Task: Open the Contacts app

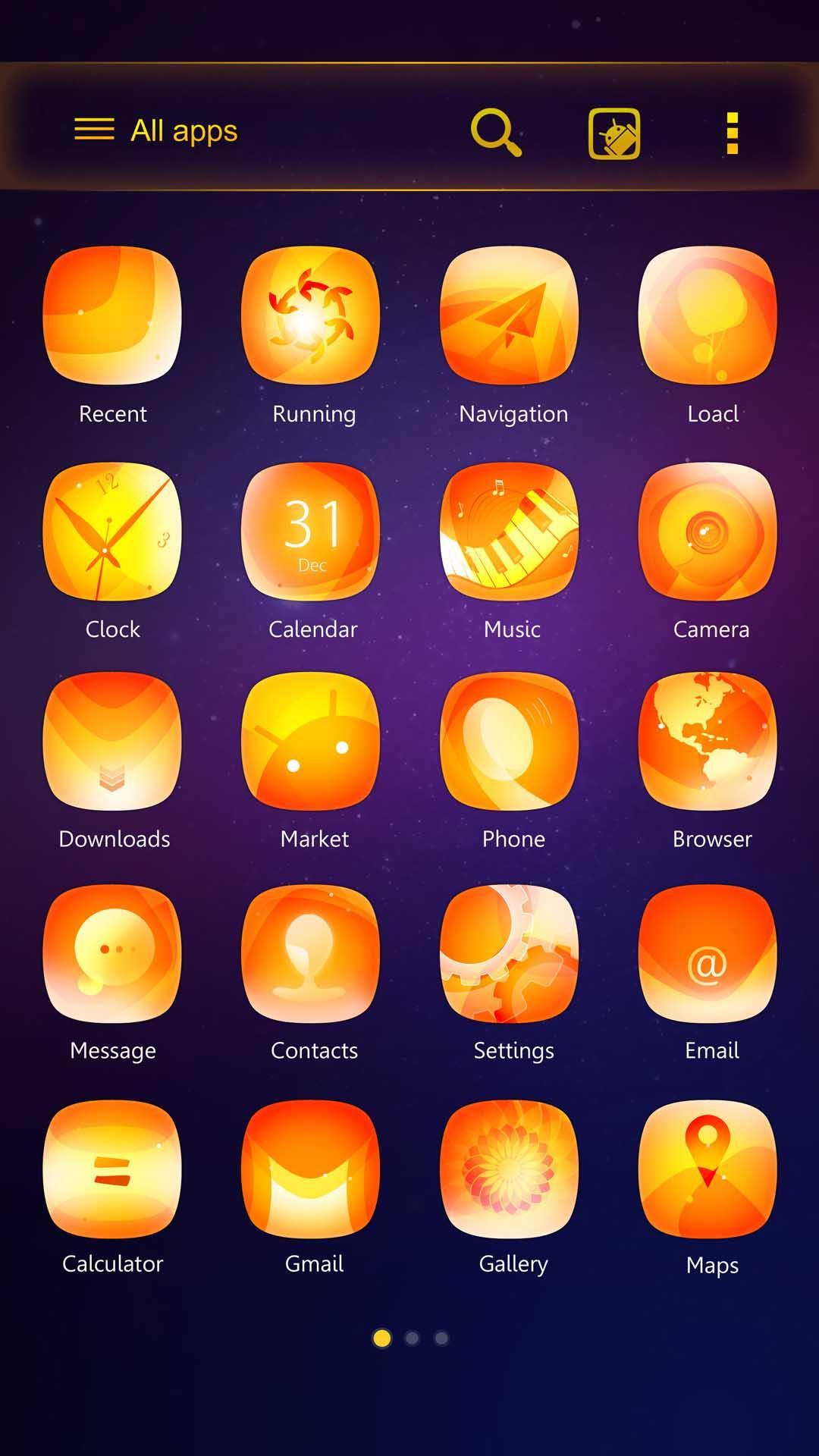Action: coord(311,953)
